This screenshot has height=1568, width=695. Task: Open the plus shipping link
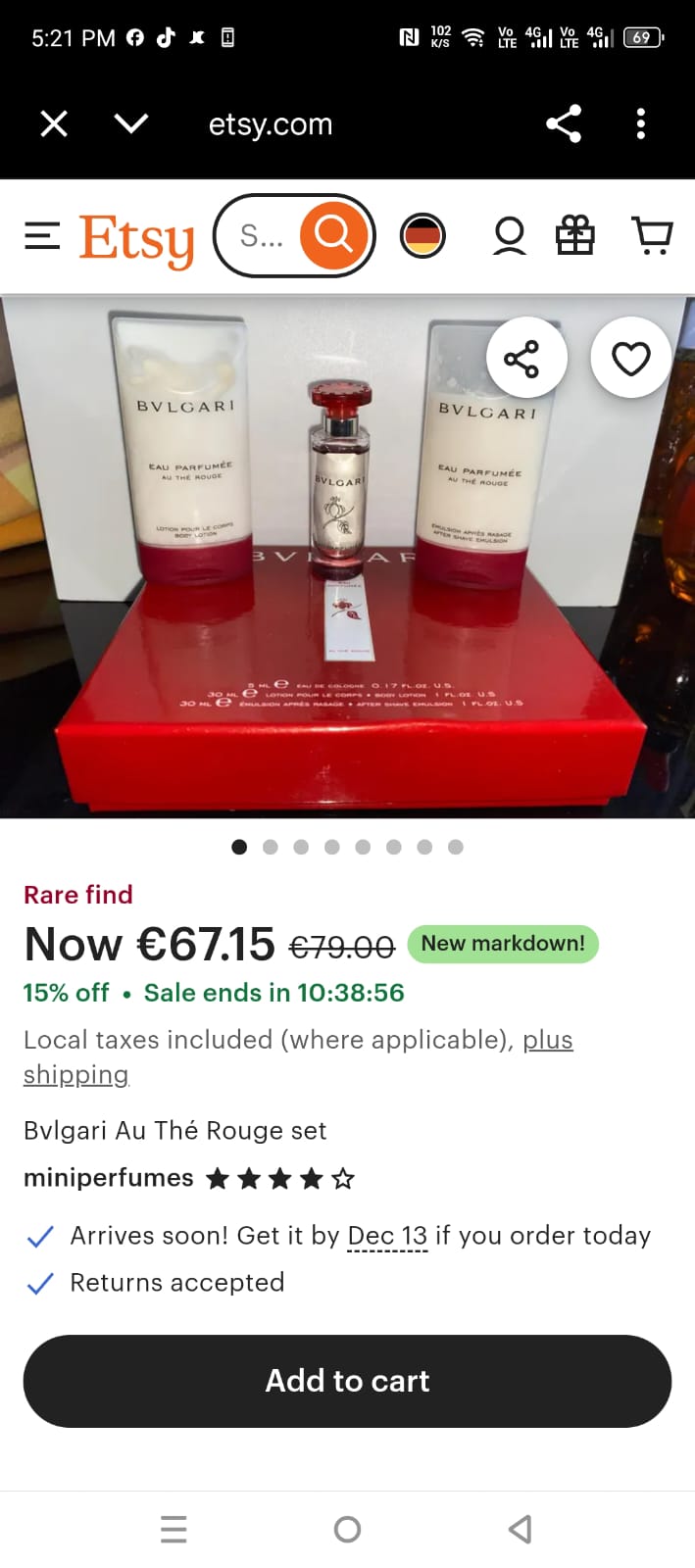[547, 1040]
